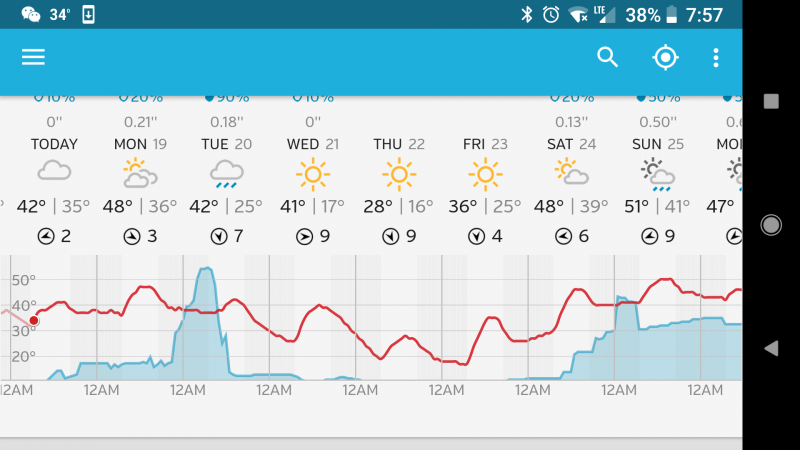Open Saturday 24 forecast details

(x=572, y=175)
